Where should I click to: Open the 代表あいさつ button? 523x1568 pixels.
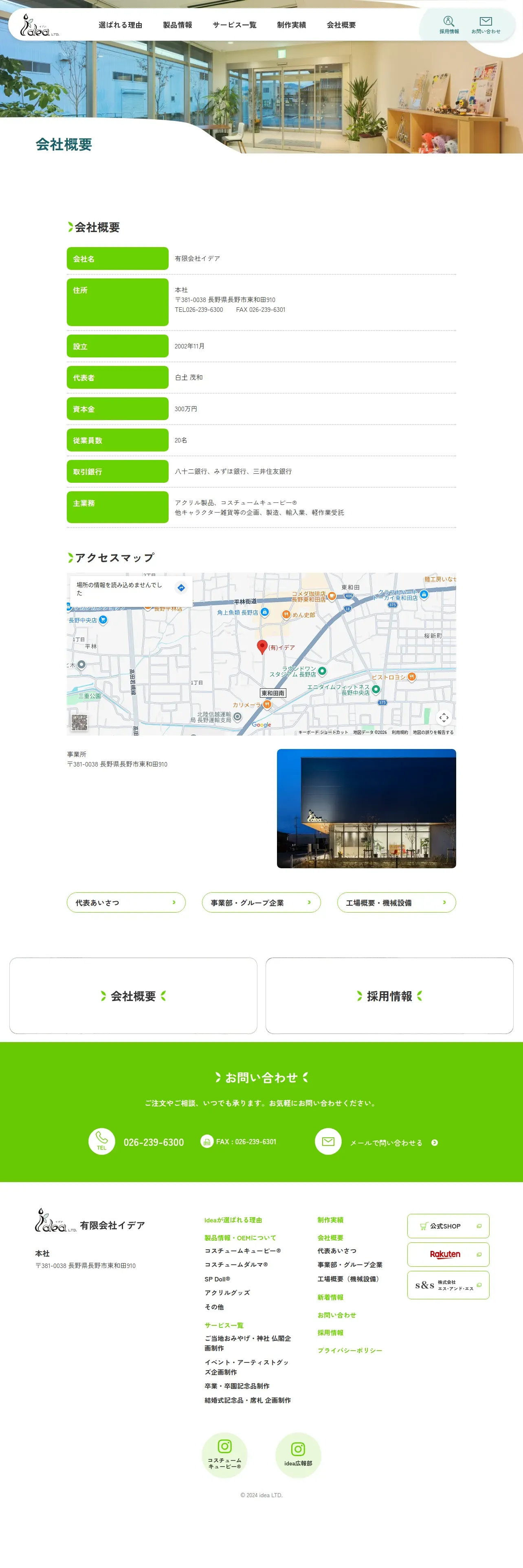click(x=126, y=903)
